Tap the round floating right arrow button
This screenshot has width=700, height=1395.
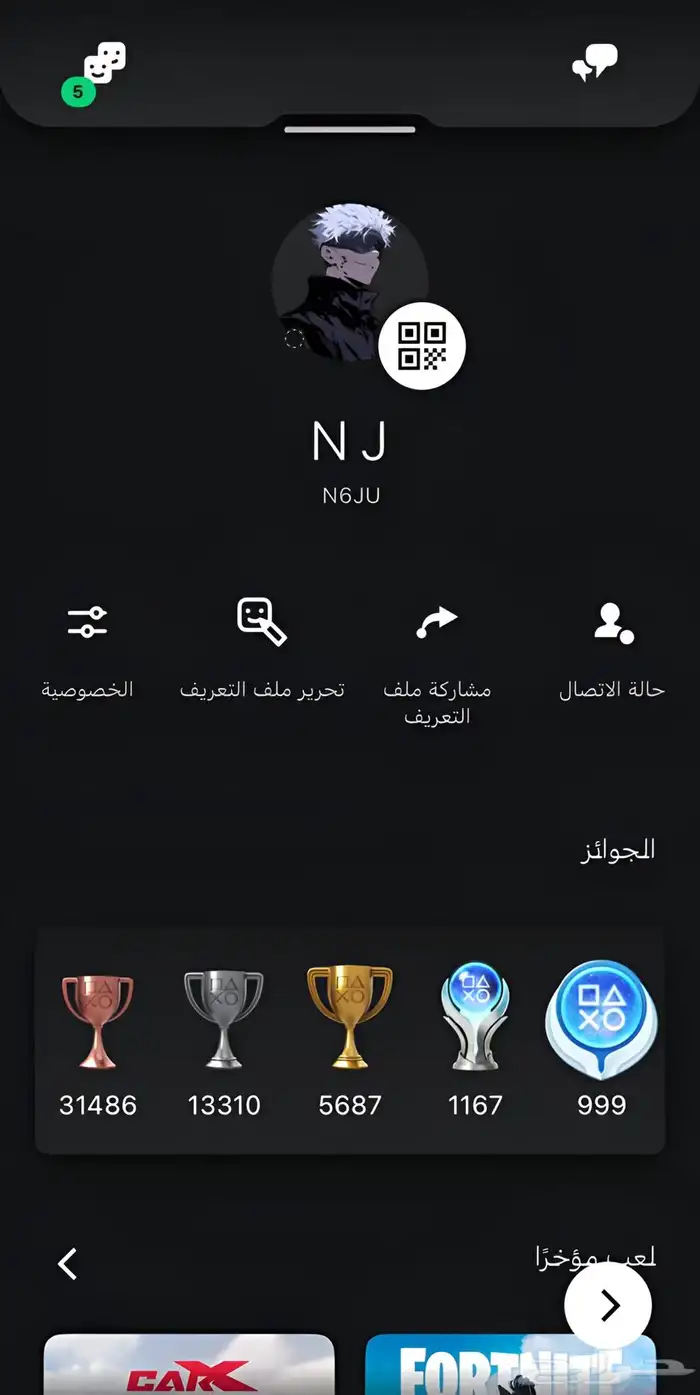pyautogui.click(x=608, y=1305)
